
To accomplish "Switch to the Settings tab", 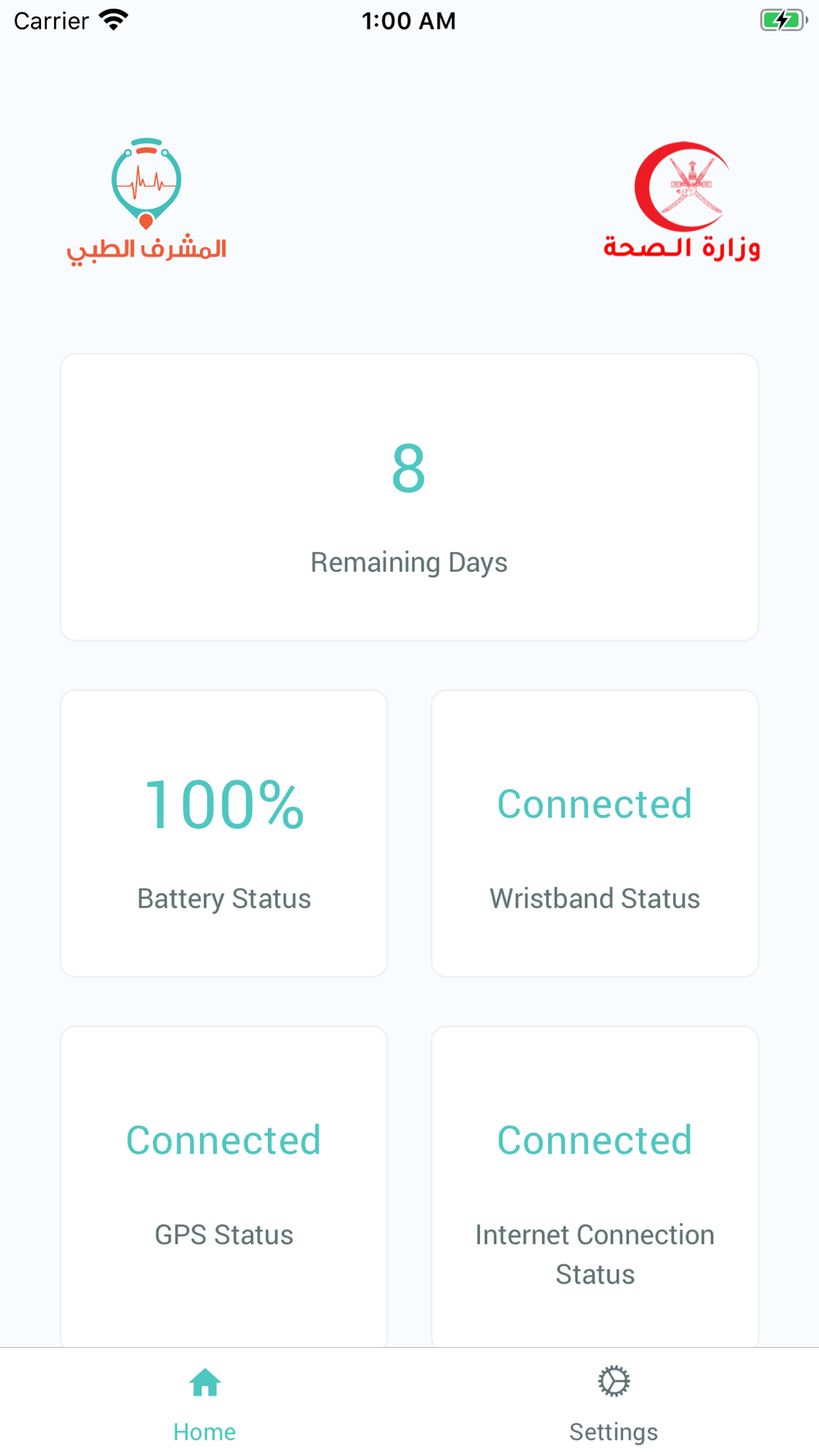I will (x=613, y=1404).
